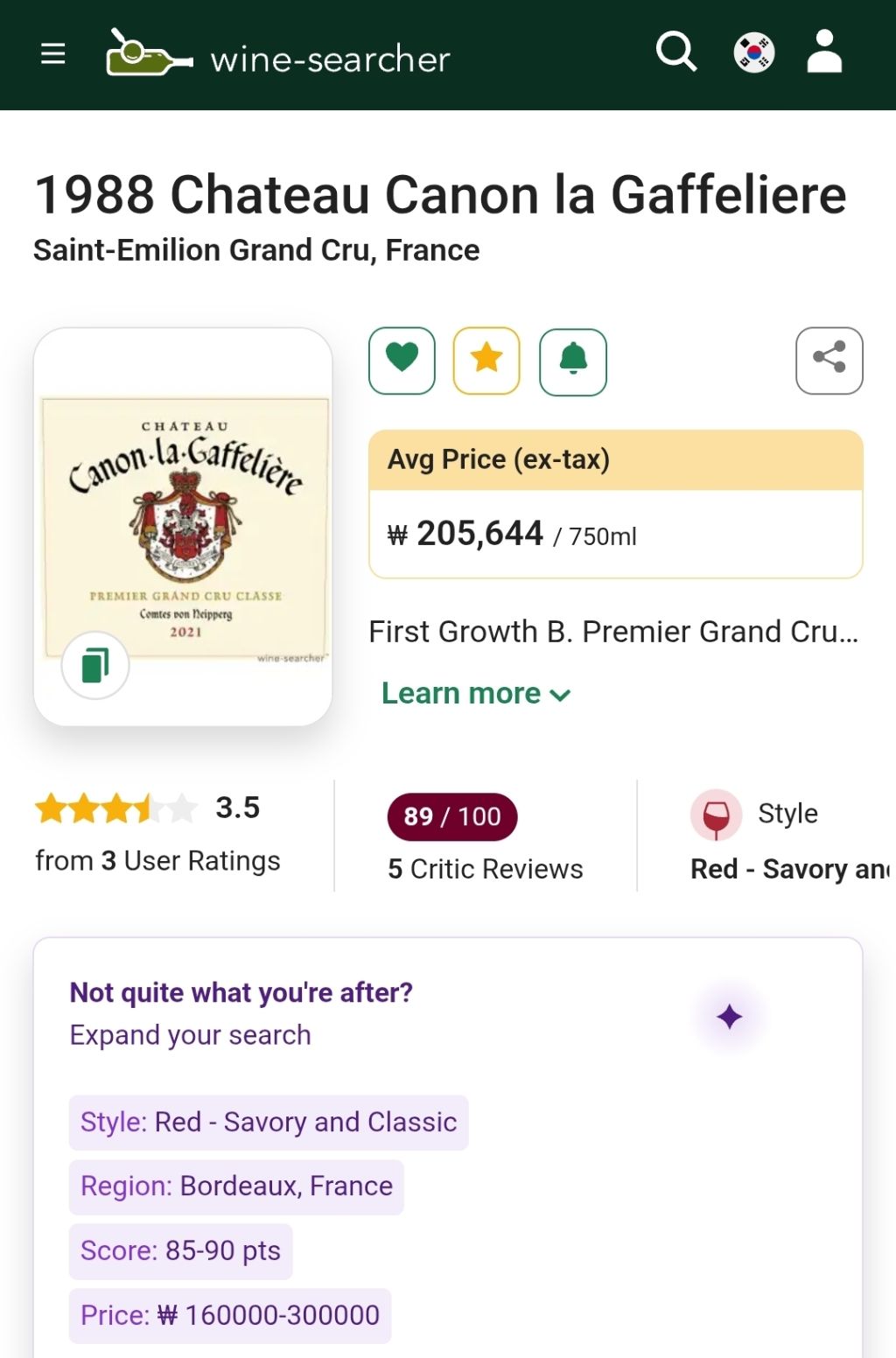Go to wine-searcher home via logo
The image size is (896, 1358).
tap(278, 55)
